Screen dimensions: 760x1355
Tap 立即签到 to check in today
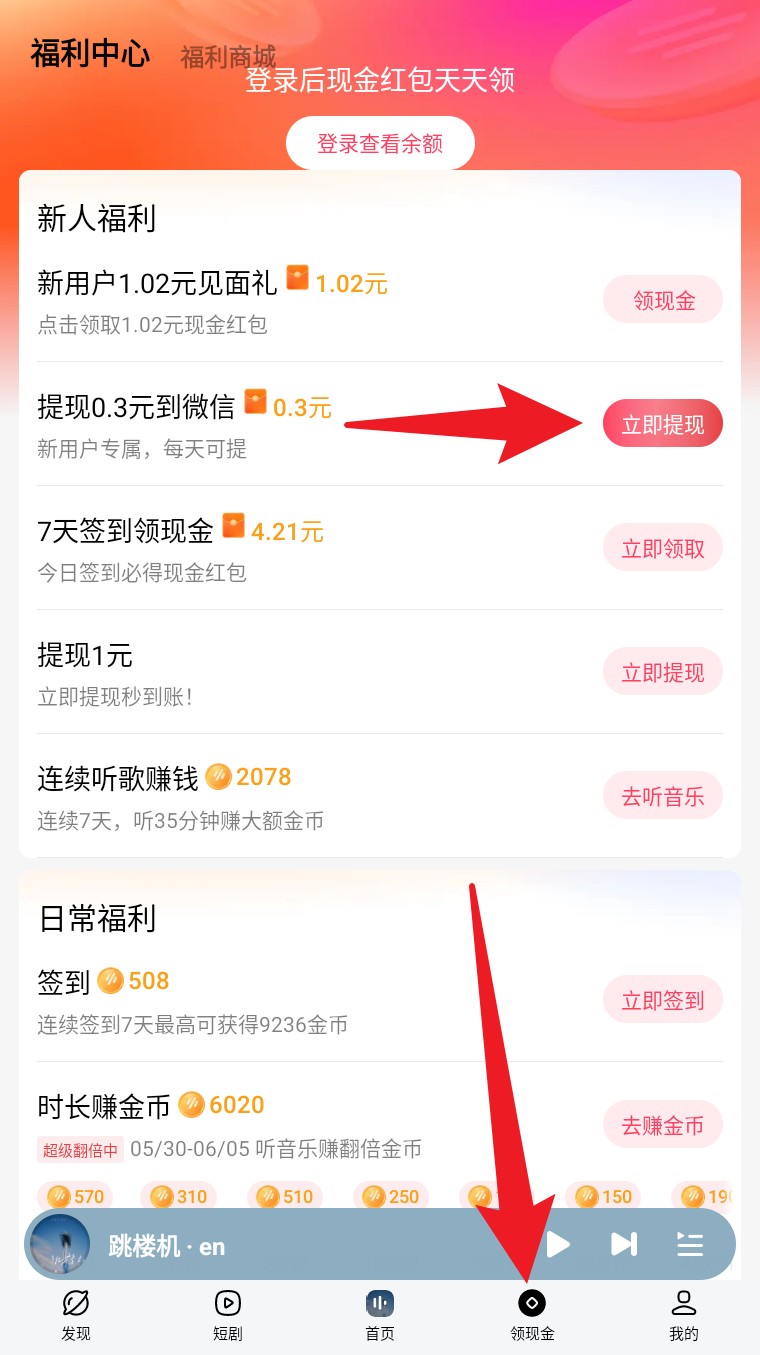tap(662, 999)
